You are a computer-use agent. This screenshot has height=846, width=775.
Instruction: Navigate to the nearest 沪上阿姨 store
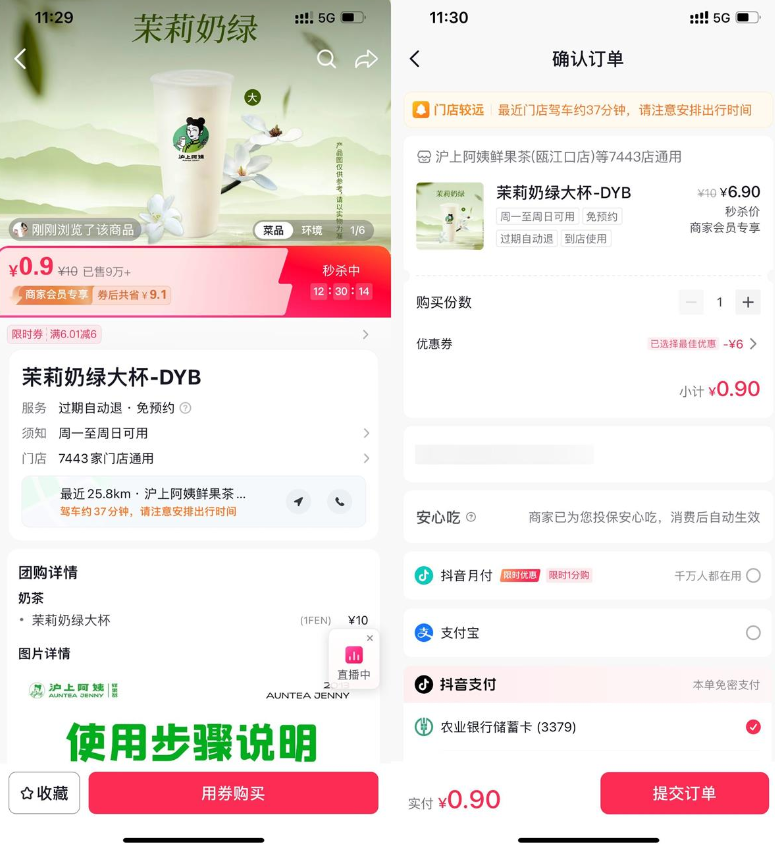coord(298,501)
